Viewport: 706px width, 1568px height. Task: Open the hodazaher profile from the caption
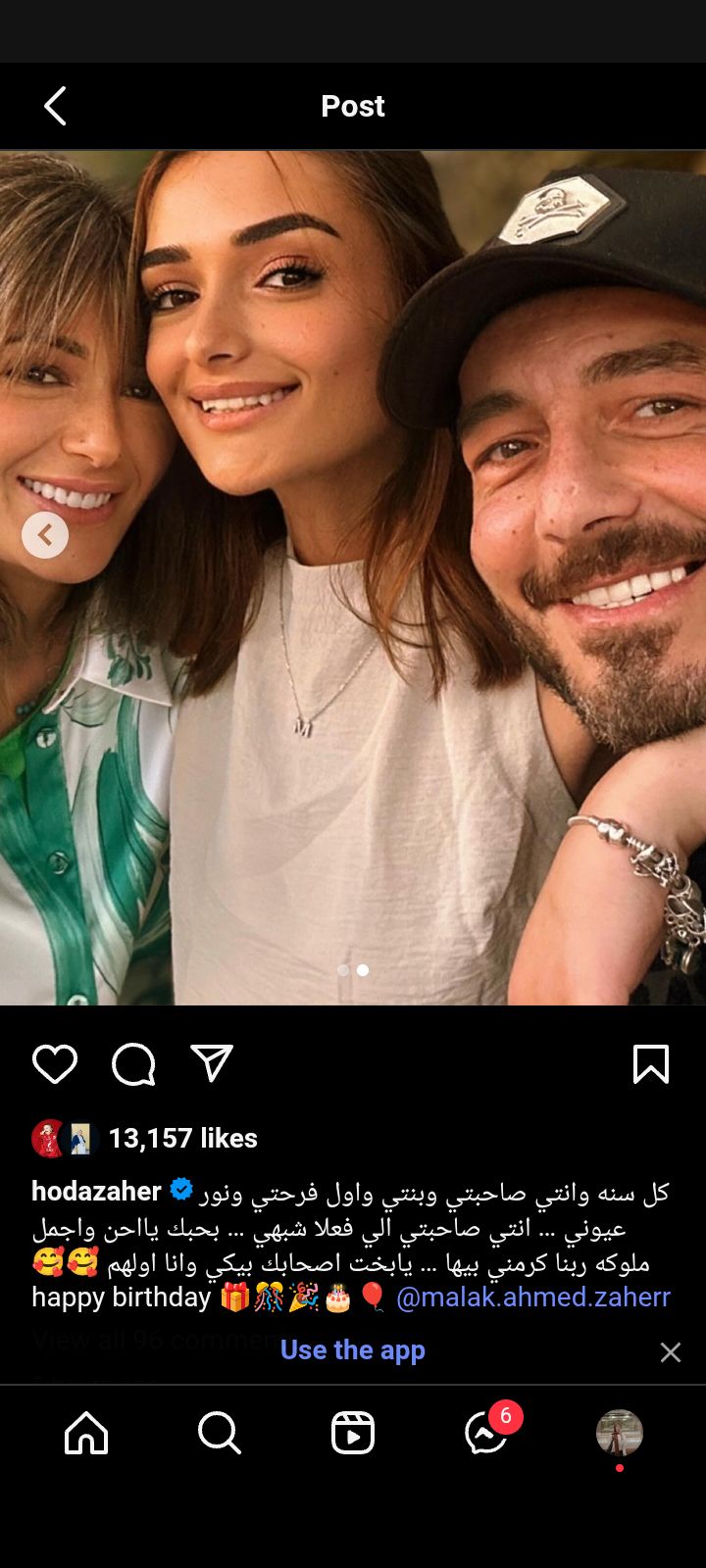point(96,1192)
